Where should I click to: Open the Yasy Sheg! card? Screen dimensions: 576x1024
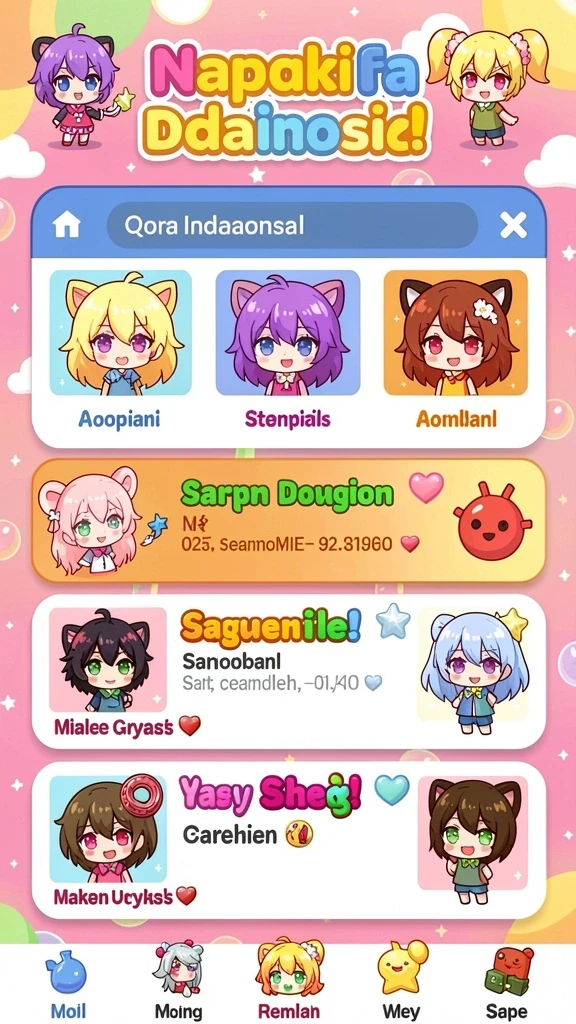coord(288,840)
